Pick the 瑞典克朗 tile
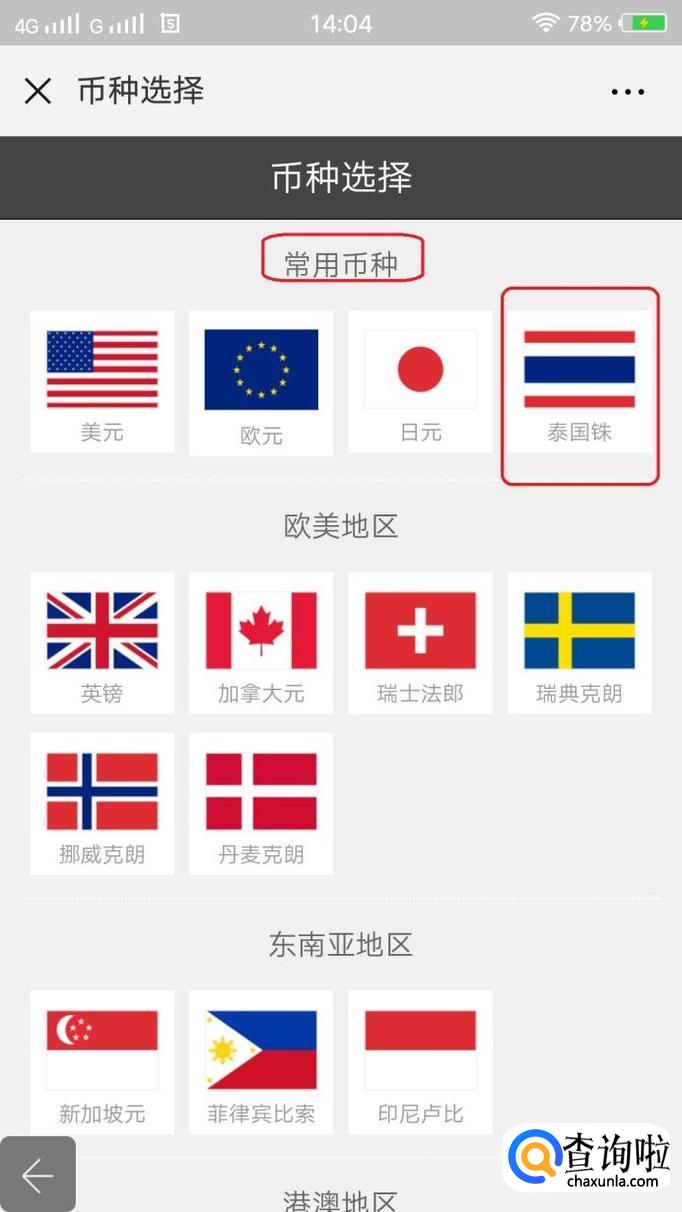This screenshot has height=1212, width=682. coord(579,642)
